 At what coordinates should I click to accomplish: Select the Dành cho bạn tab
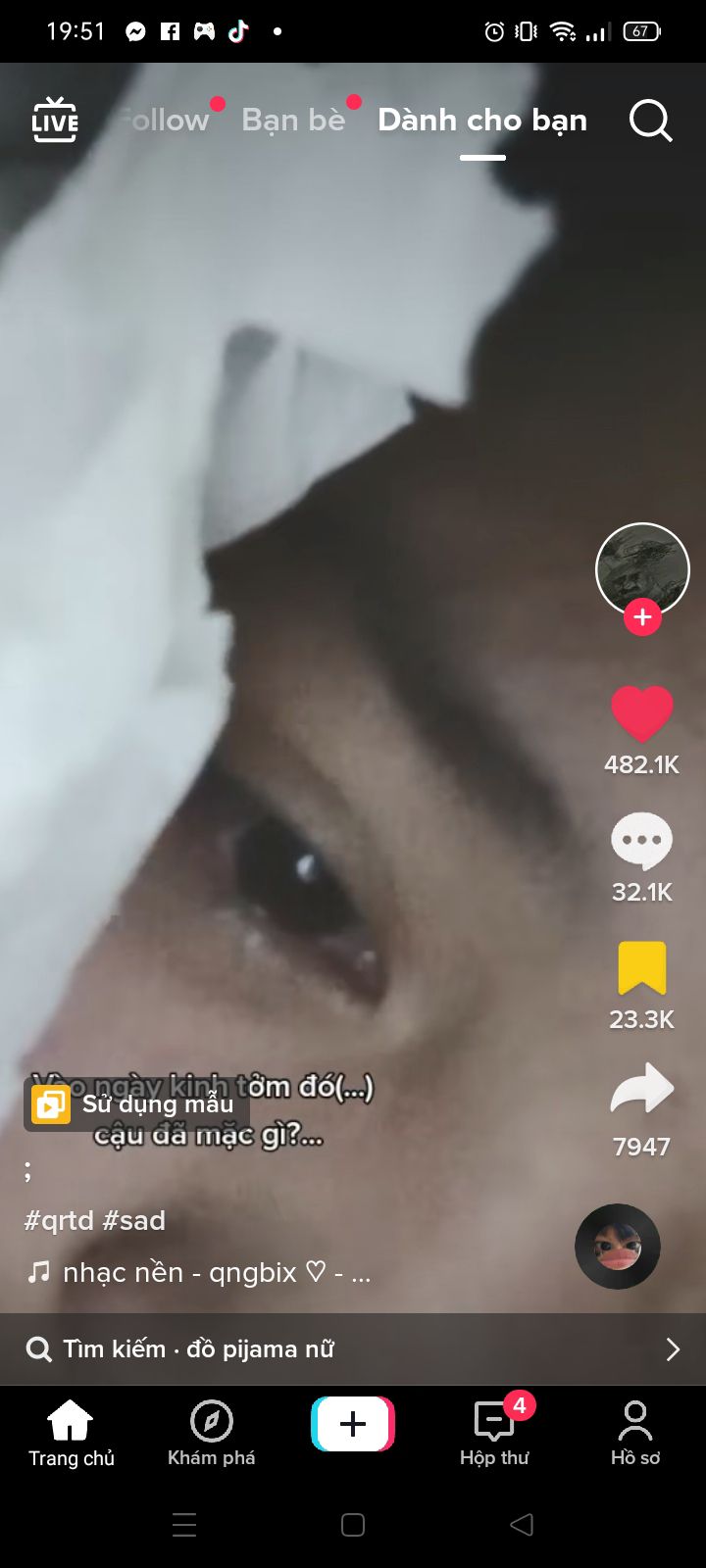(x=482, y=121)
